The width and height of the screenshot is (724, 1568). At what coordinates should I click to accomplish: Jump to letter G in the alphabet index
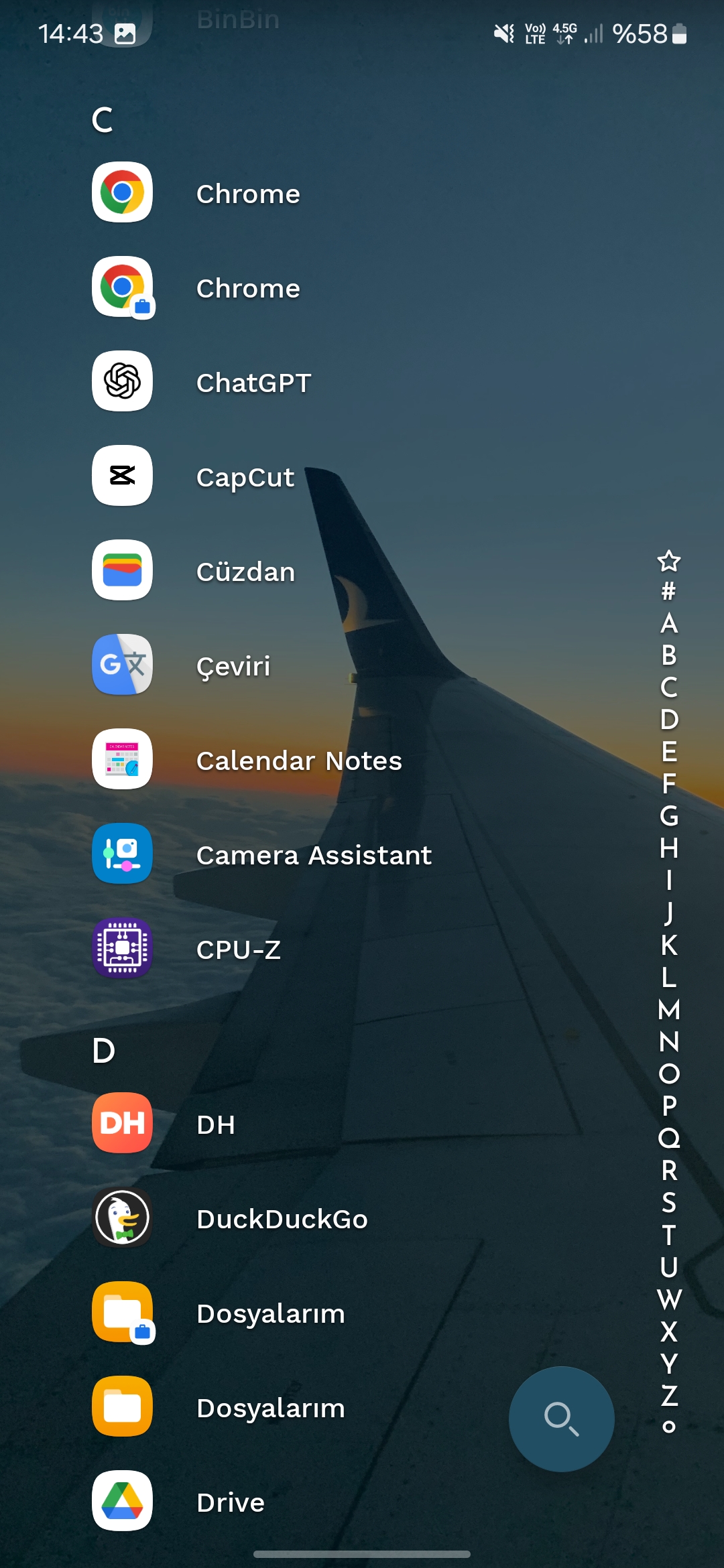669,816
